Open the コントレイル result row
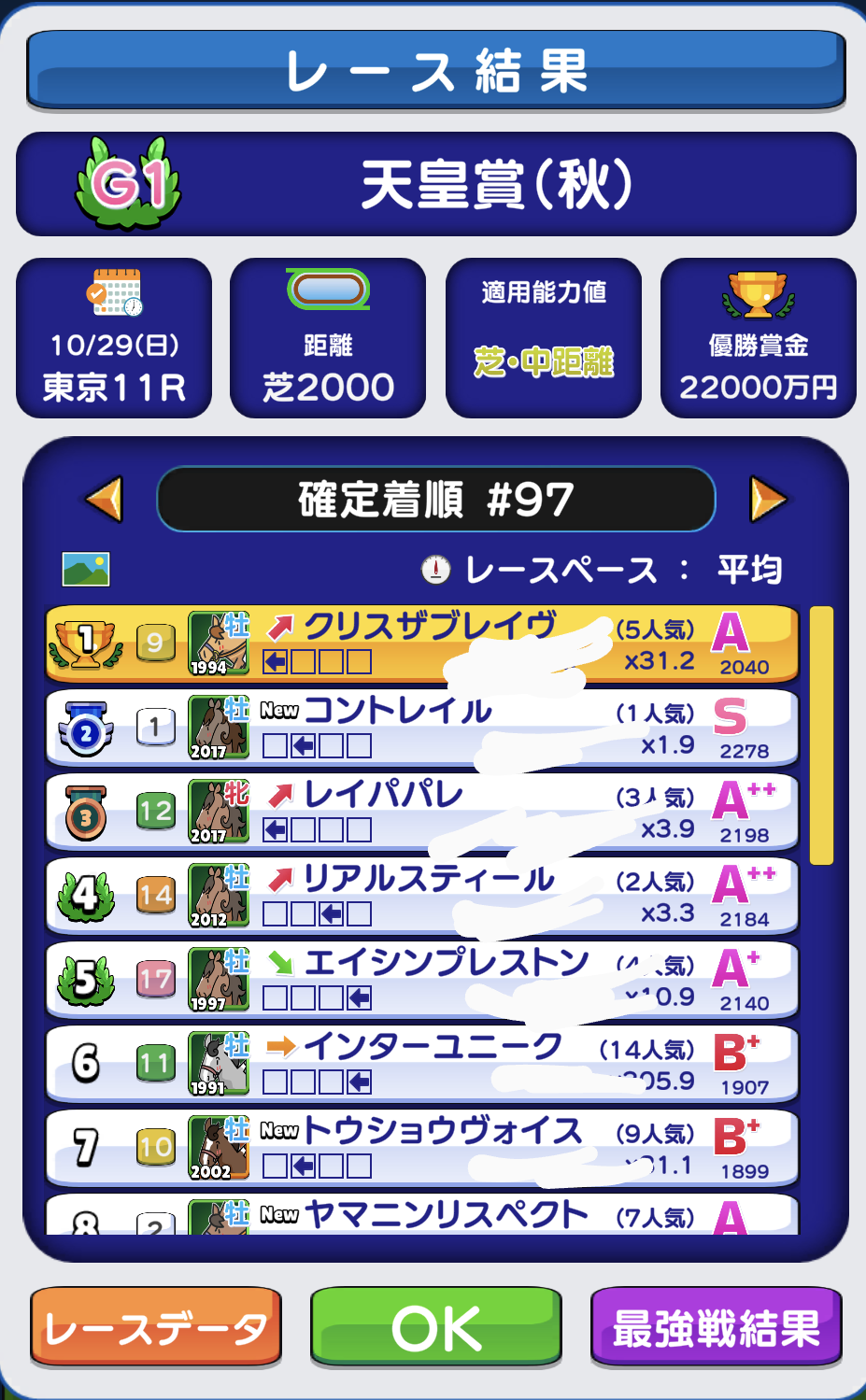The image size is (866, 1400). (x=422, y=728)
